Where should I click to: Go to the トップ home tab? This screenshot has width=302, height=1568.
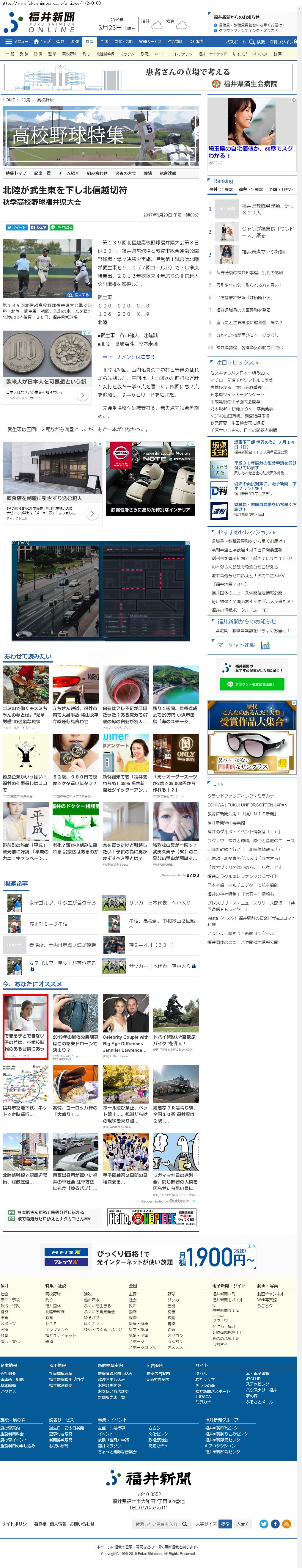[42, 41]
